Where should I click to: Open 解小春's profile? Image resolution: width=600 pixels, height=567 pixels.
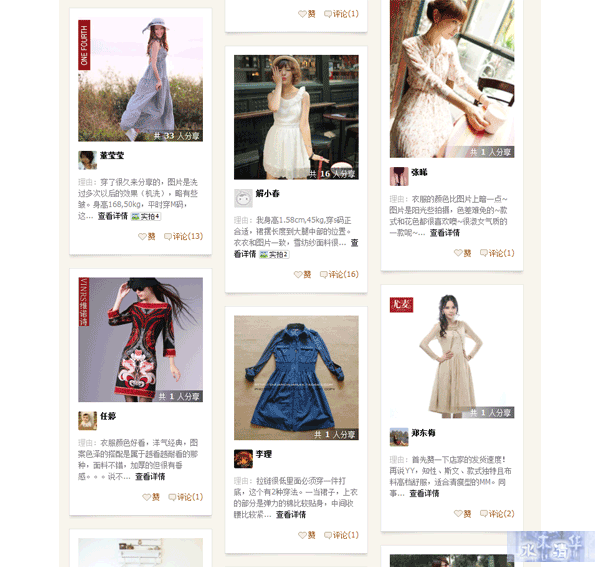click(x=268, y=194)
